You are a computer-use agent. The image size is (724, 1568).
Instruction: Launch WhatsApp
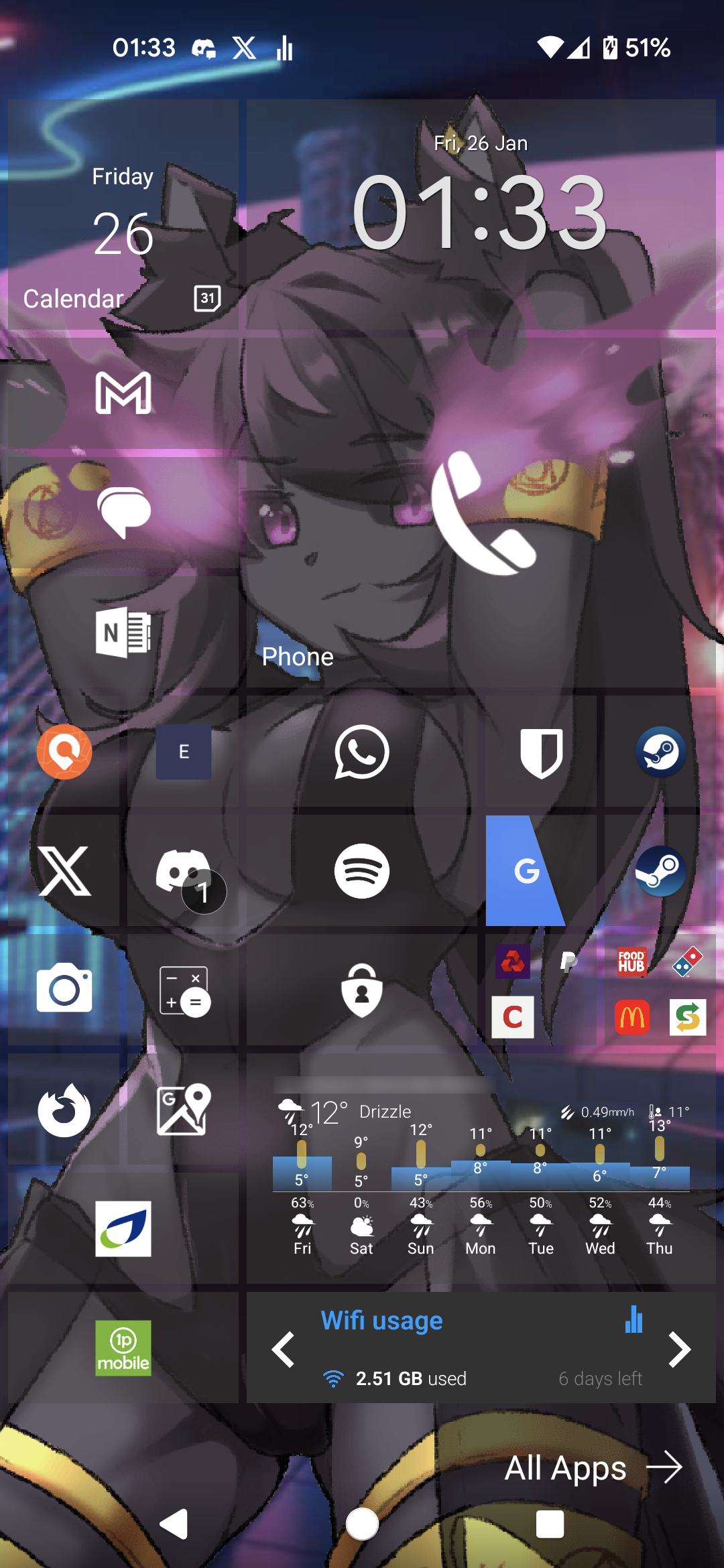click(362, 752)
